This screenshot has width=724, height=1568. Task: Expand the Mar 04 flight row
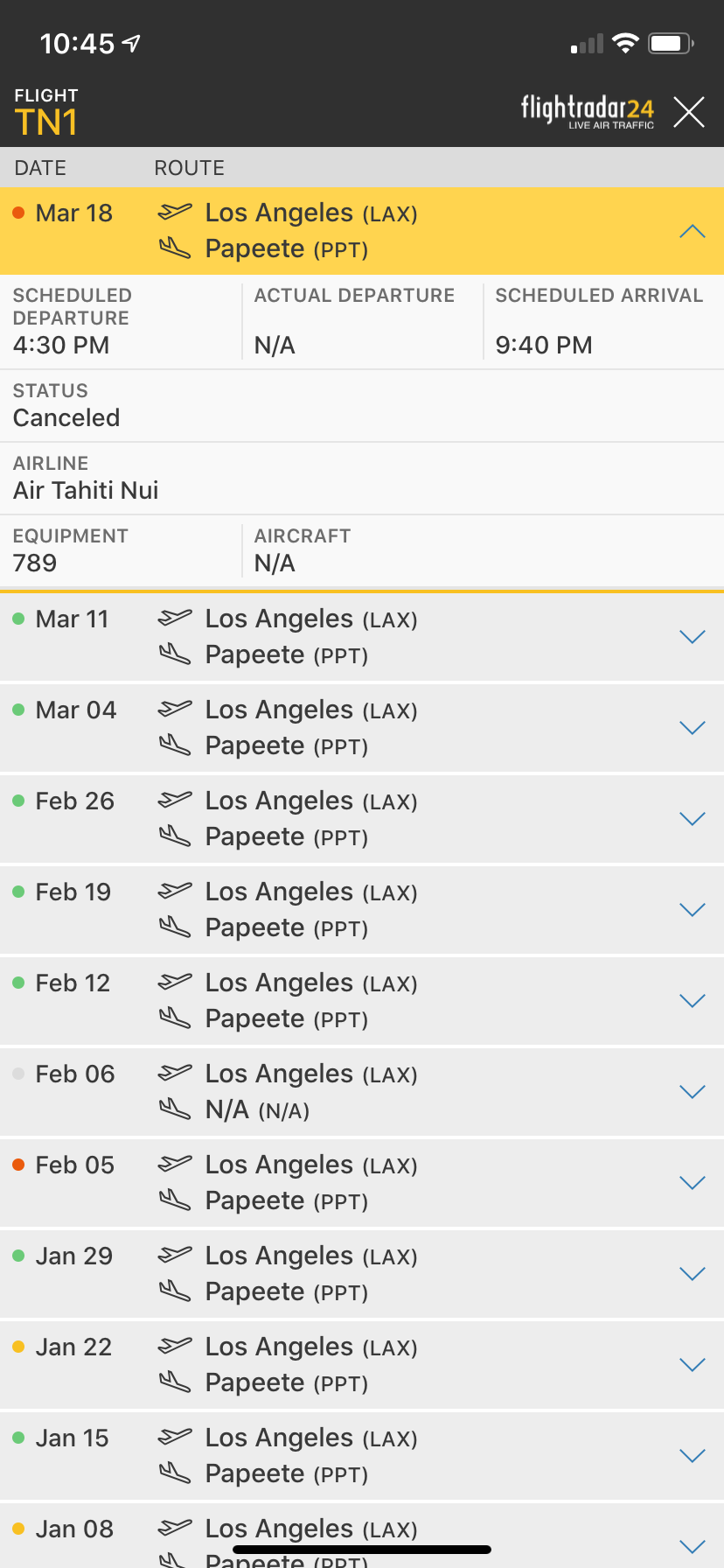pyautogui.click(x=692, y=728)
